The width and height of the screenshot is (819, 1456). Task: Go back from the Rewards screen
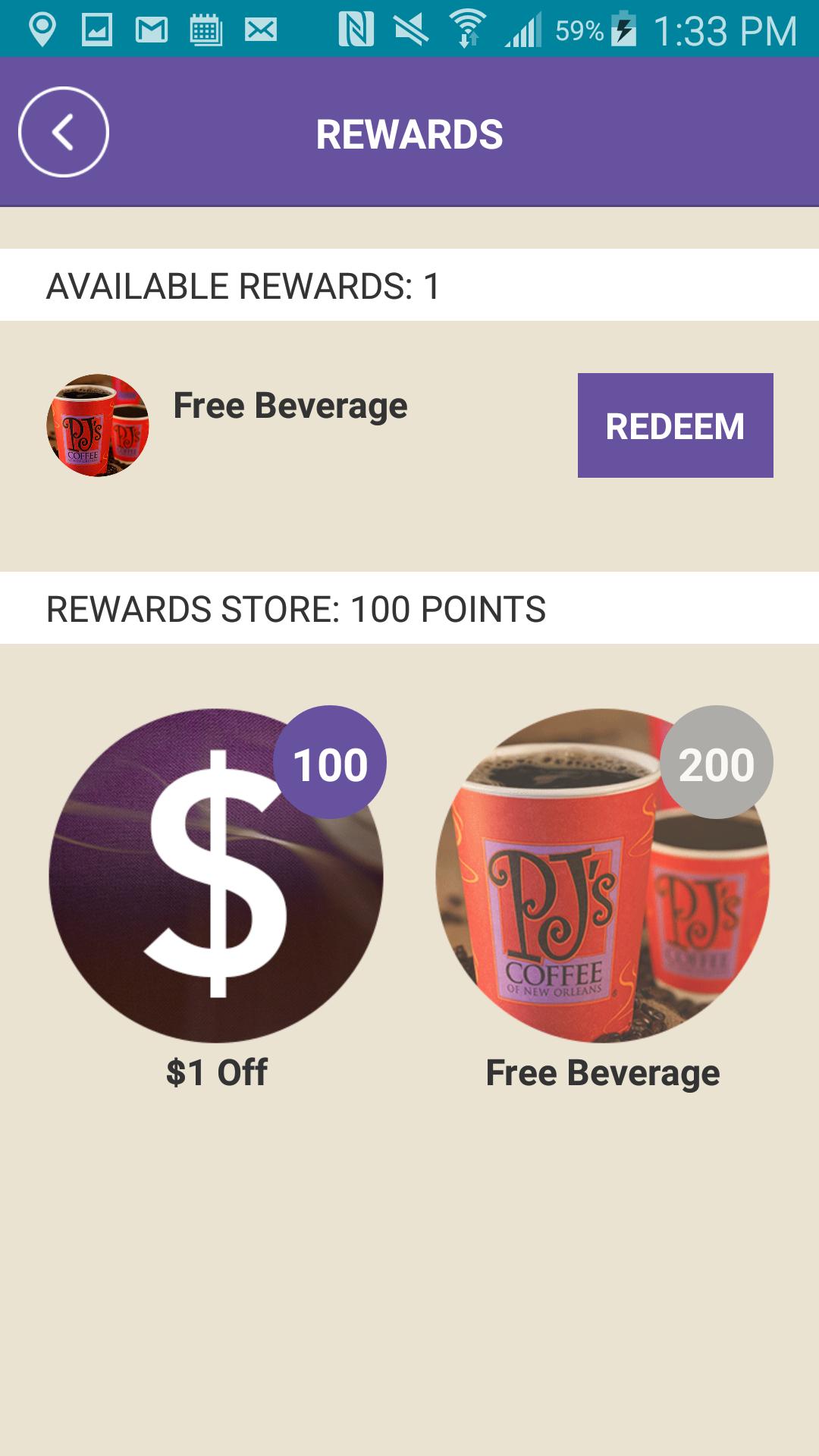click(x=64, y=132)
